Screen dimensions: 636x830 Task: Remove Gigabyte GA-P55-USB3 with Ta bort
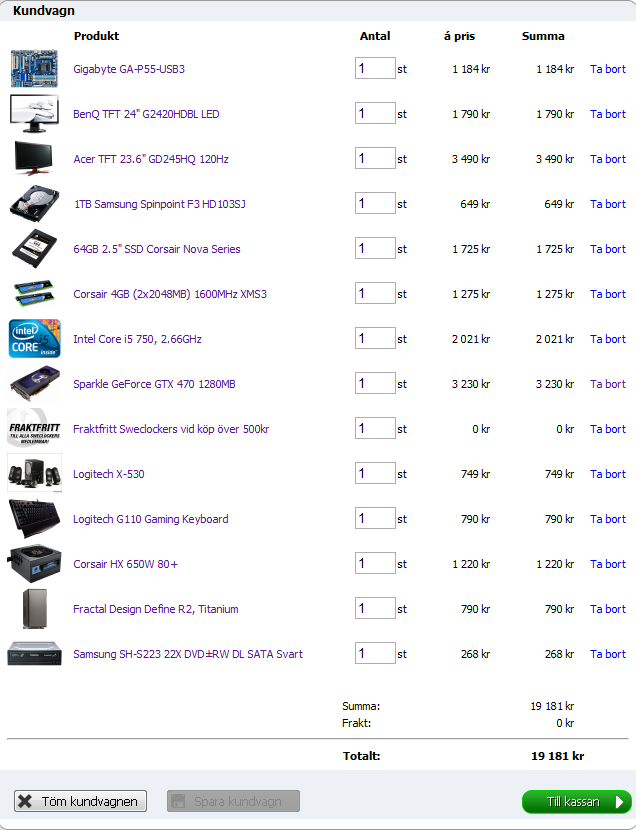click(x=607, y=69)
